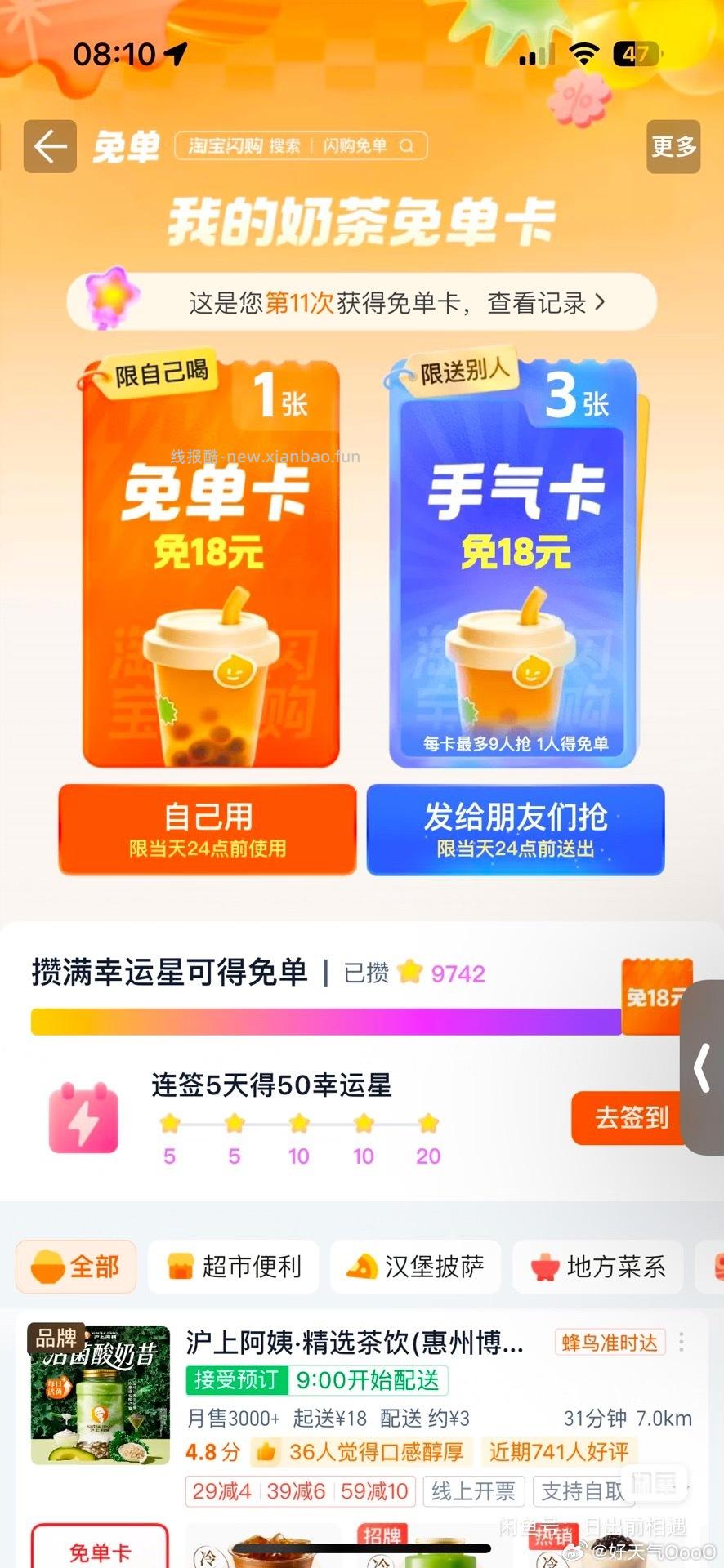Click the 自己用 red button
Viewport: 724px width, 1568px height.
206,831
